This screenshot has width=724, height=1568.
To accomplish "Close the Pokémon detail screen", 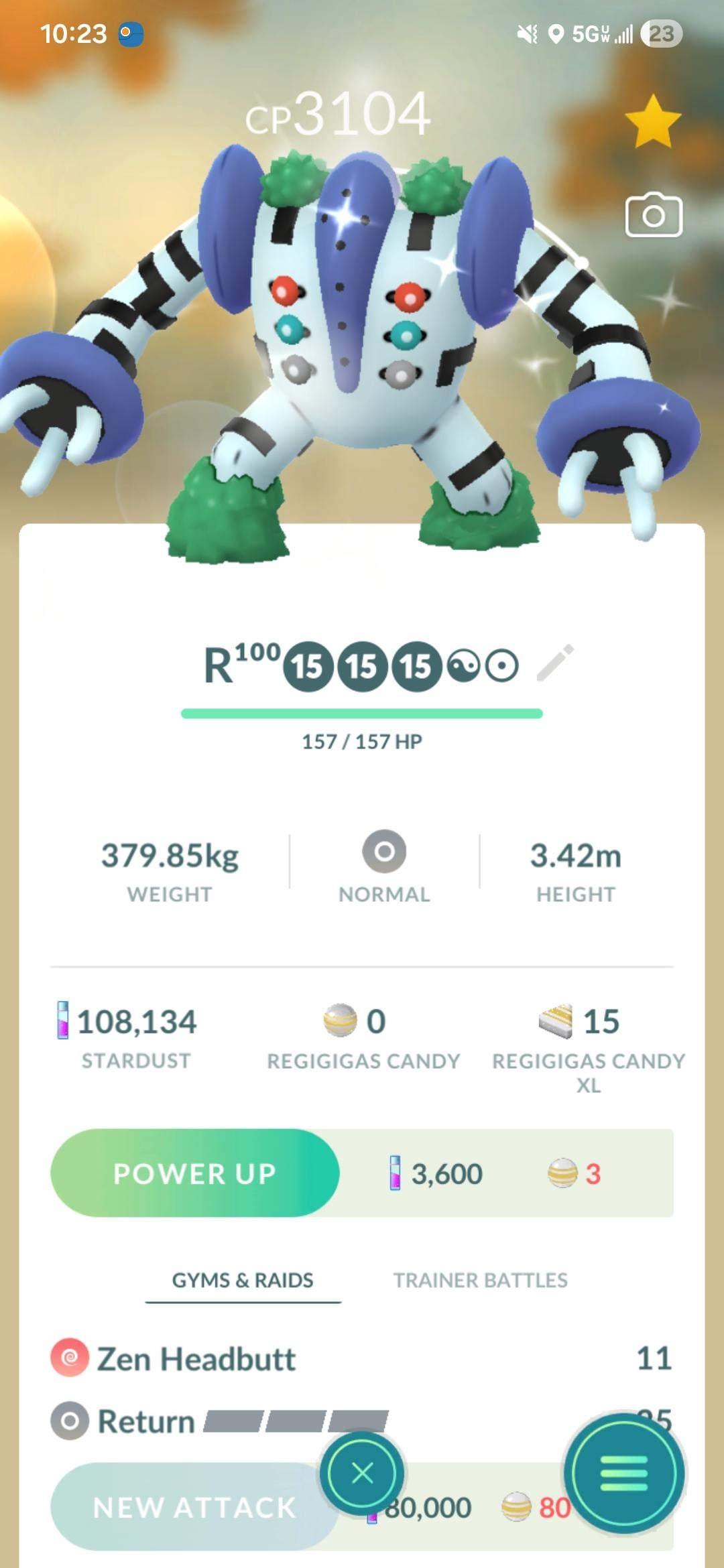I will click(362, 1473).
